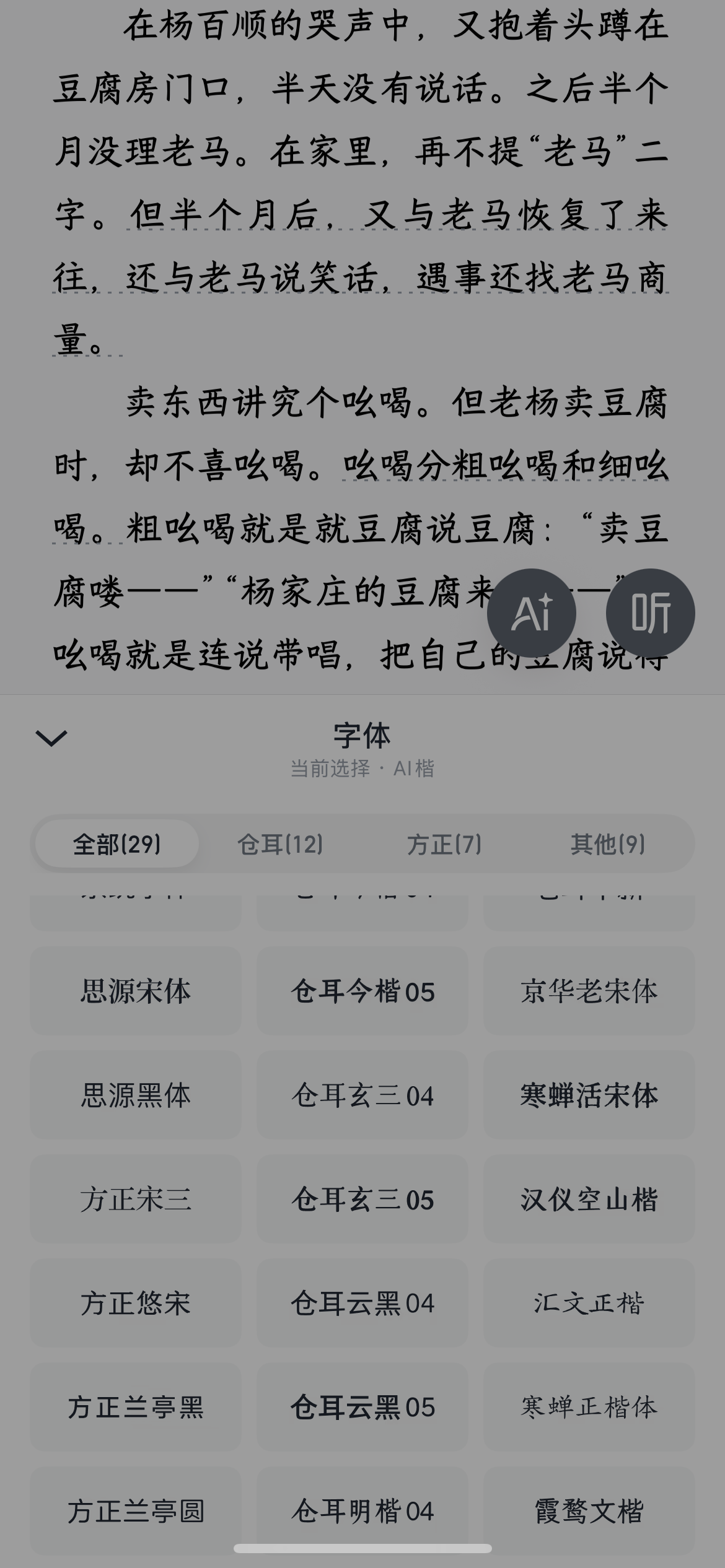Apply the 方正兰亭黑 font
This screenshot has width=725, height=1568.
click(x=136, y=1406)
